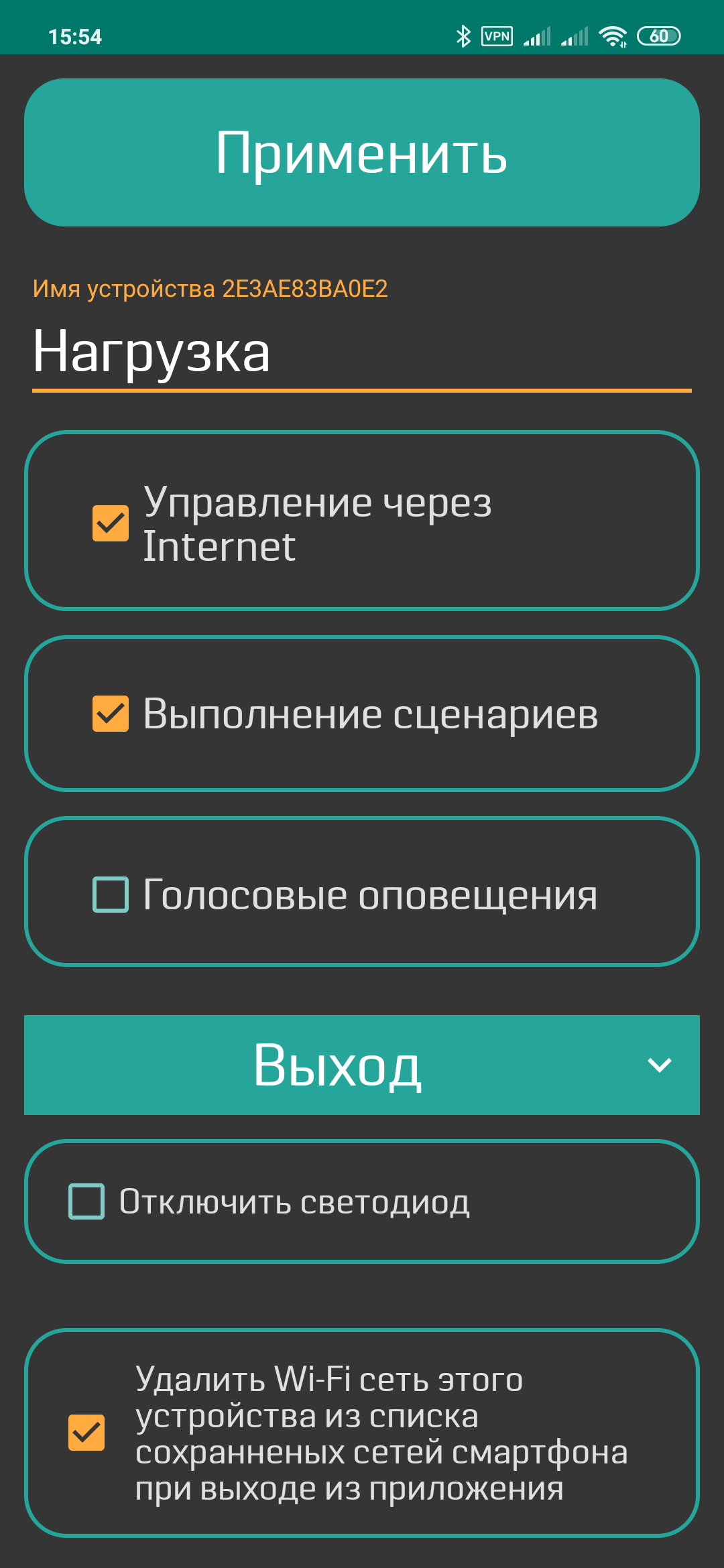Expand the Выход dropdown

[362, 1065]
